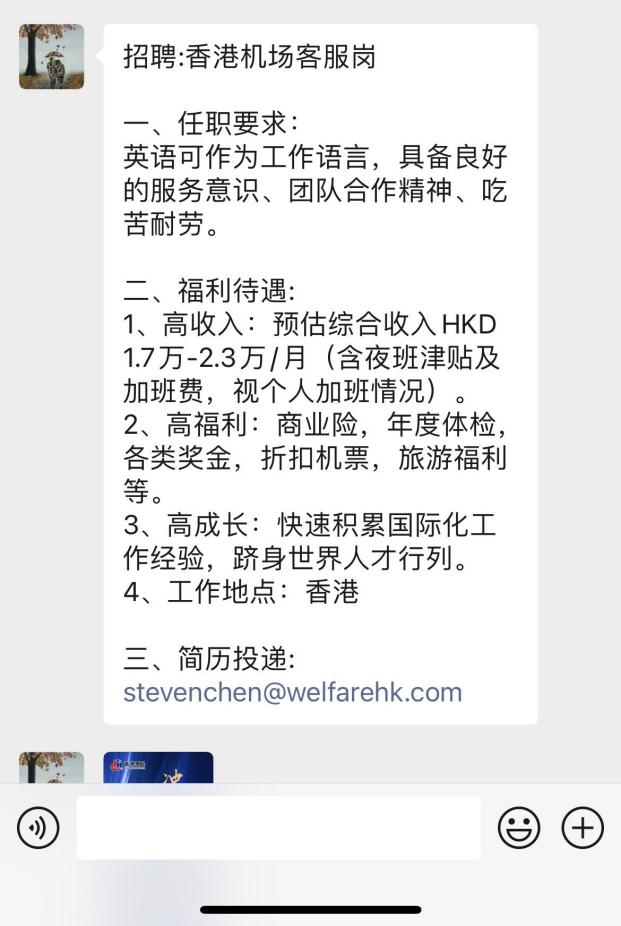The height and width of the screenshot is (926, 621).
Task: Open the plus attachments menu
Action: coord(582,828)
